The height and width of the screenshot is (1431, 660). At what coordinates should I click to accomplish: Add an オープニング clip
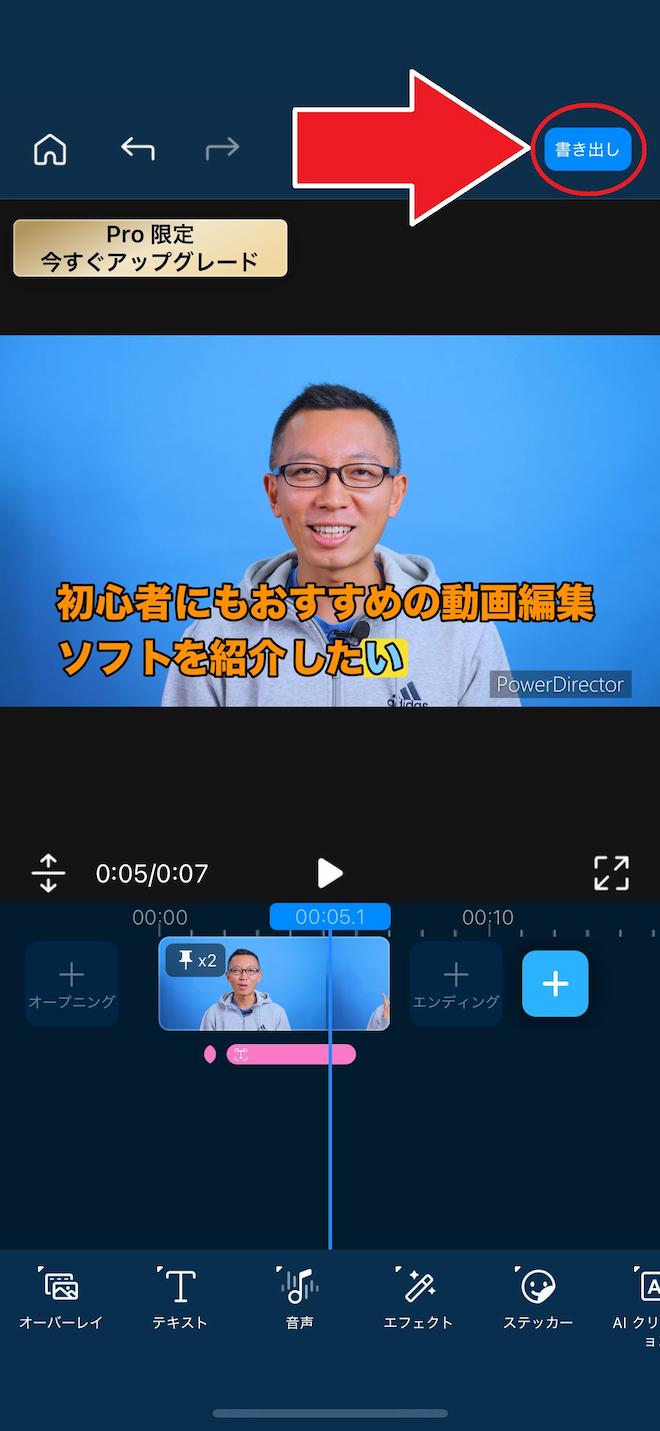(72, 984)
